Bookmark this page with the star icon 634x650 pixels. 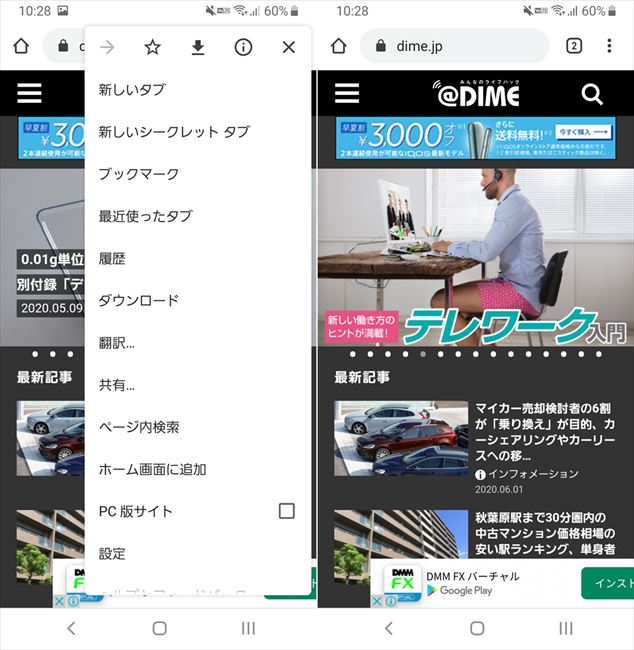[152, 47]
